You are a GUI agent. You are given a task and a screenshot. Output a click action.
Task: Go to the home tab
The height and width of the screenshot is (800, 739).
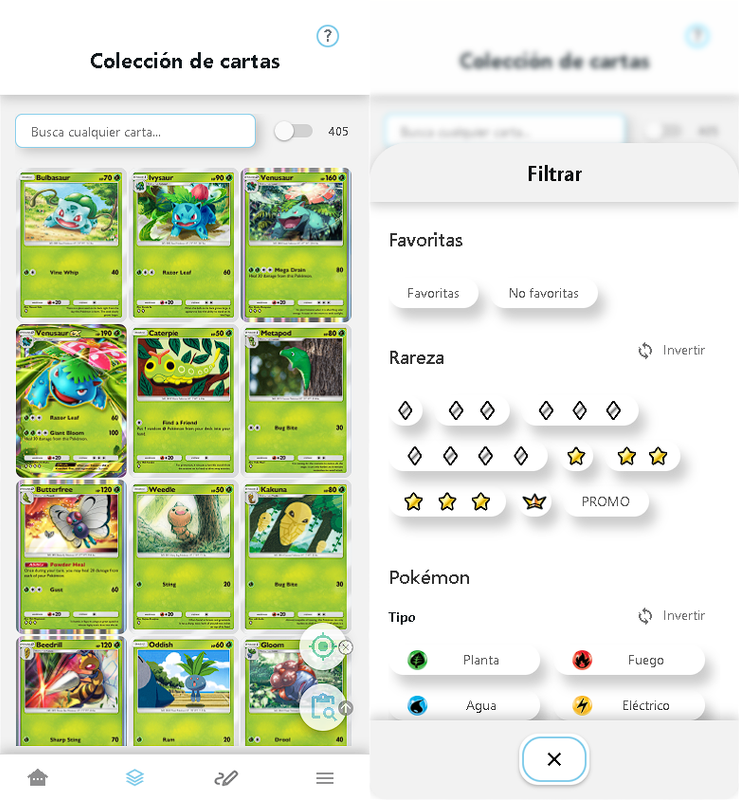(x=38, y=778)
